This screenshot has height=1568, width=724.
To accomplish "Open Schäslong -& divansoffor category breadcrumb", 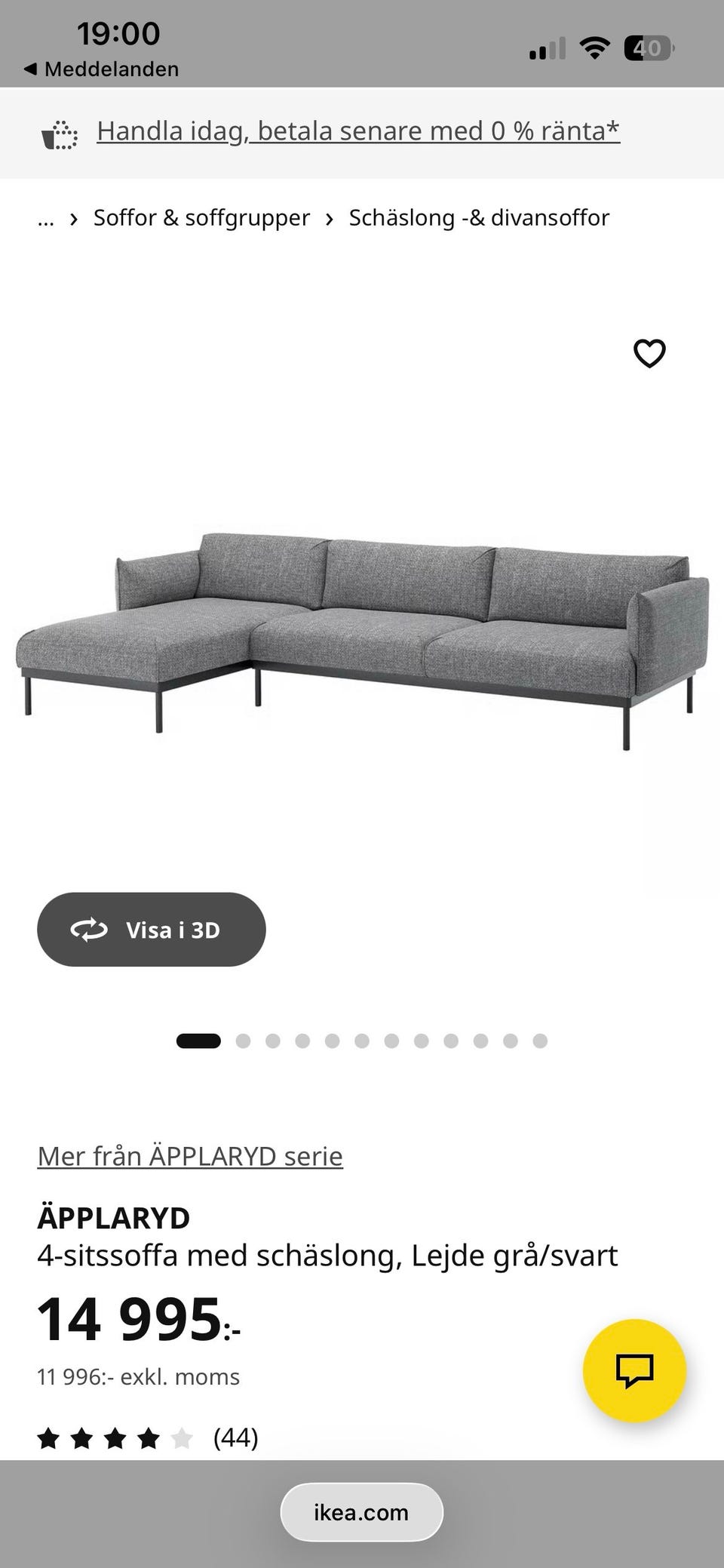I will click(478, 218).
